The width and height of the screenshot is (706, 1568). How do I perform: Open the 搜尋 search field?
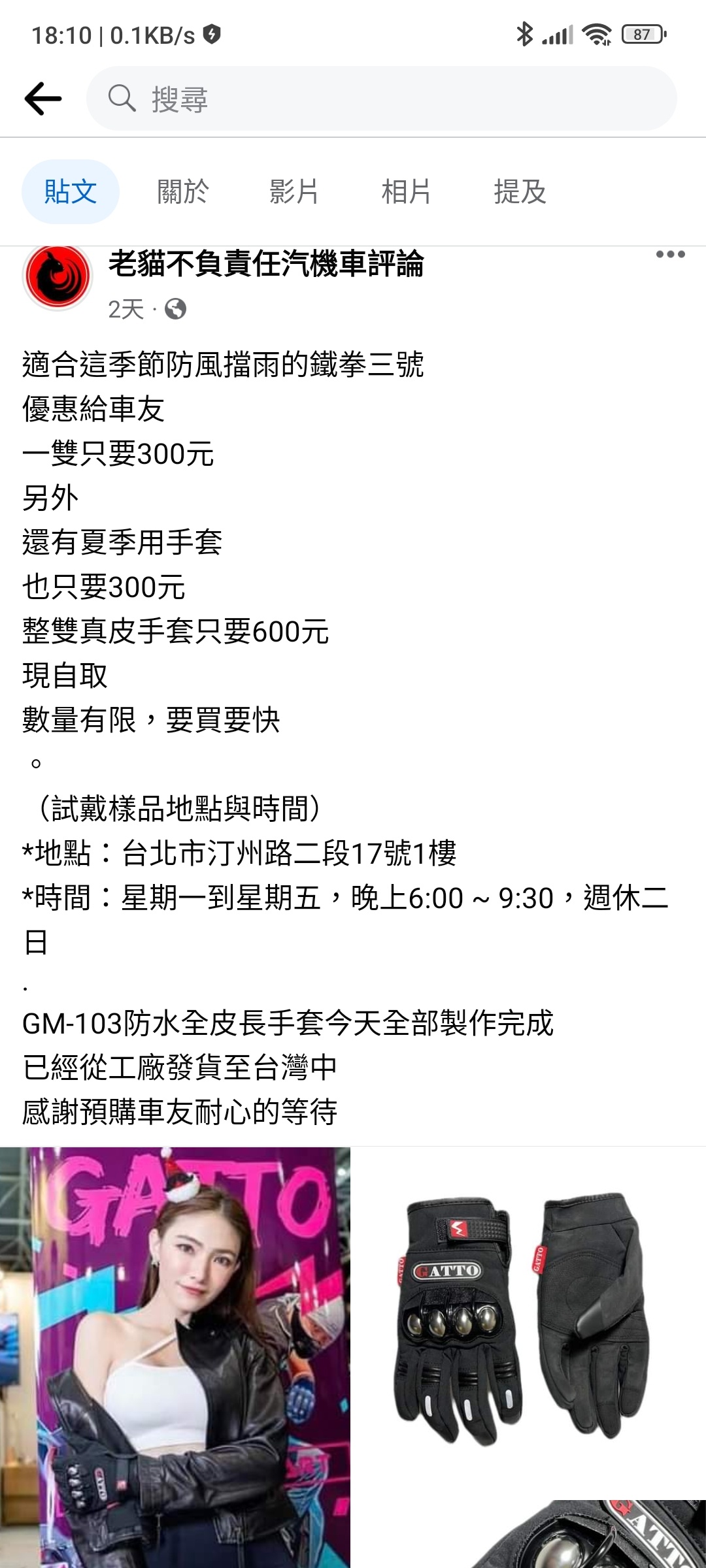tap(382, 99)
